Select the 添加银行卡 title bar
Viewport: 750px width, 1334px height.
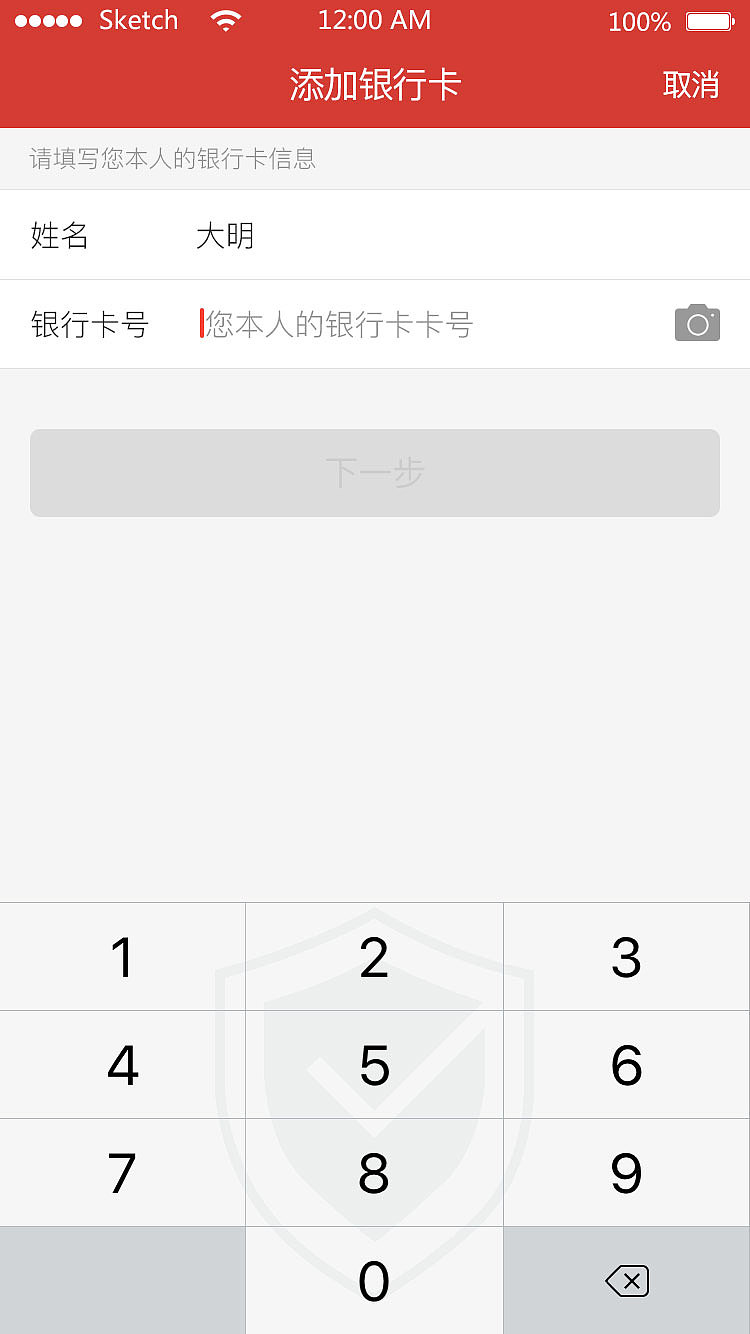[374, 85]
